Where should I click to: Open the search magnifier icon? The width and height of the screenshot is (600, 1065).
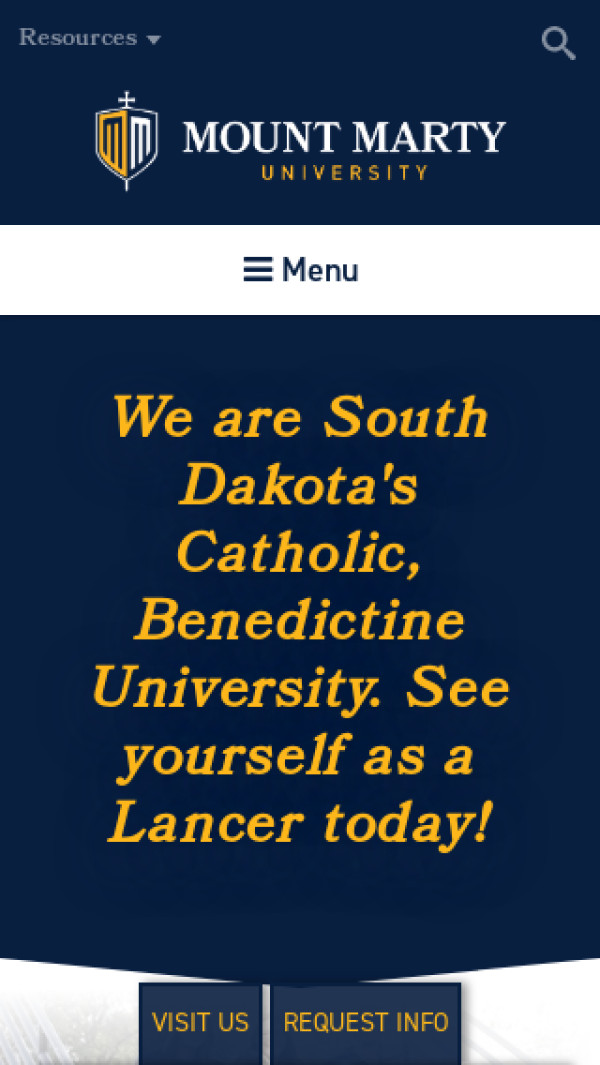coord(558,43)
